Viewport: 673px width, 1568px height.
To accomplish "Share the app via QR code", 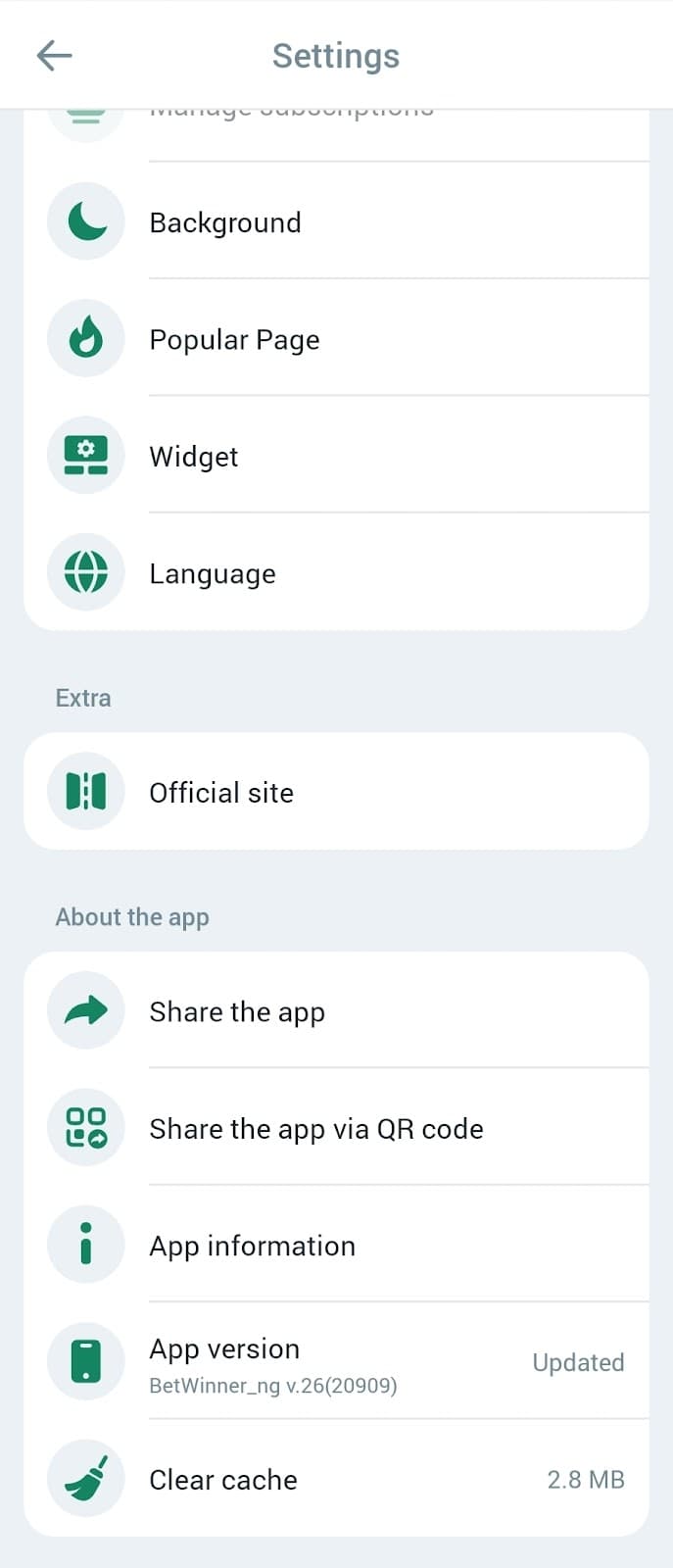I will [x=315, y=1129].
